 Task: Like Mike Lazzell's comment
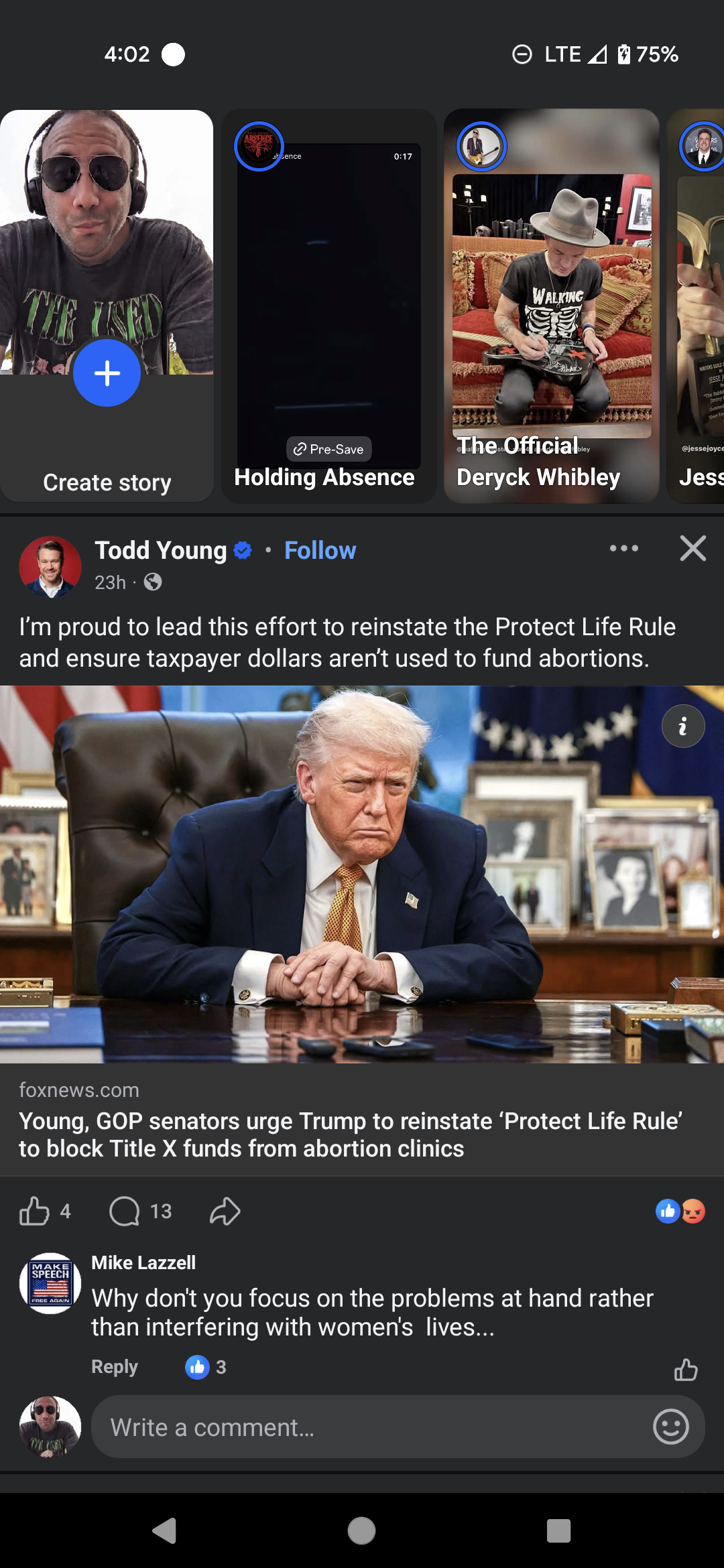[x=685, y=1370]
